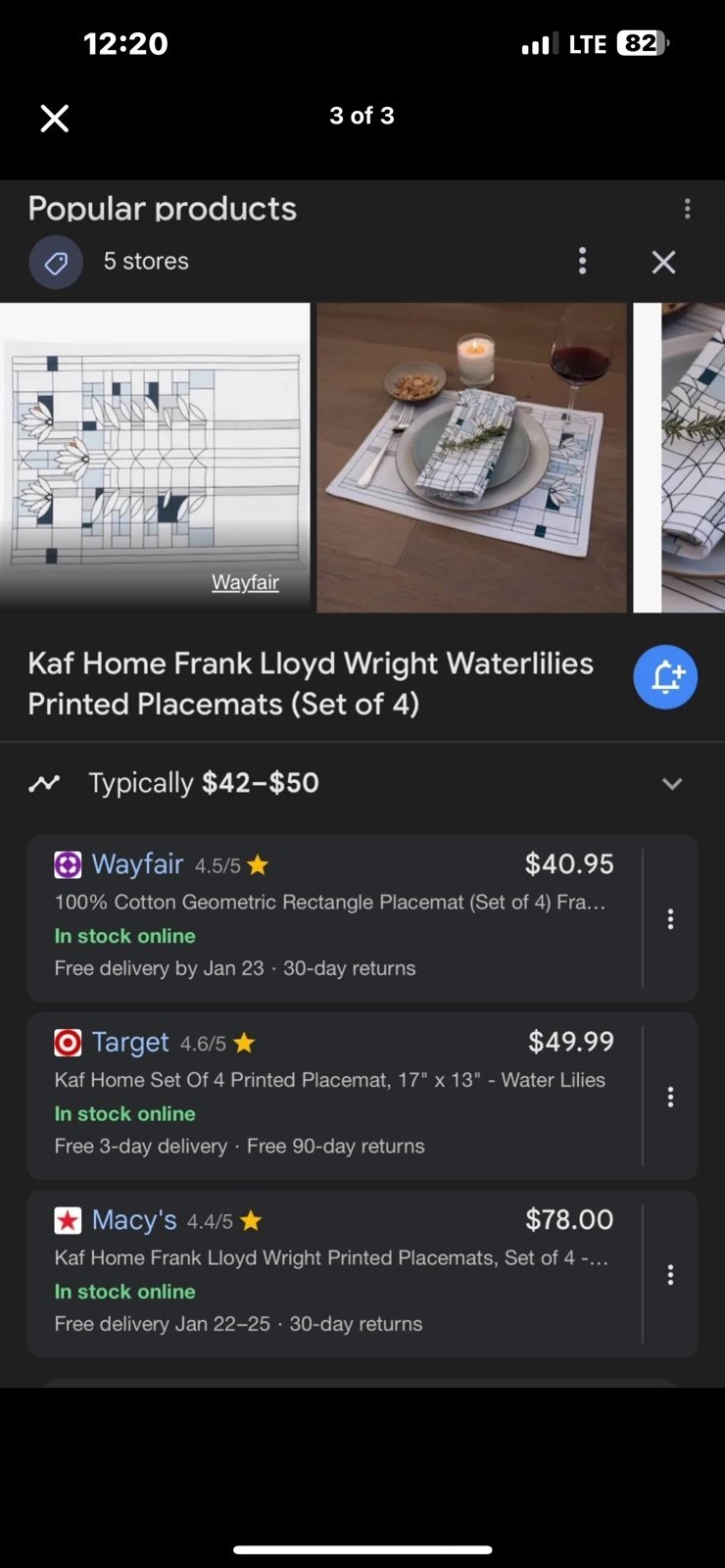Turn on price tracking with the bell button
Screen dimensions: 725x1568
pos(665,677)
